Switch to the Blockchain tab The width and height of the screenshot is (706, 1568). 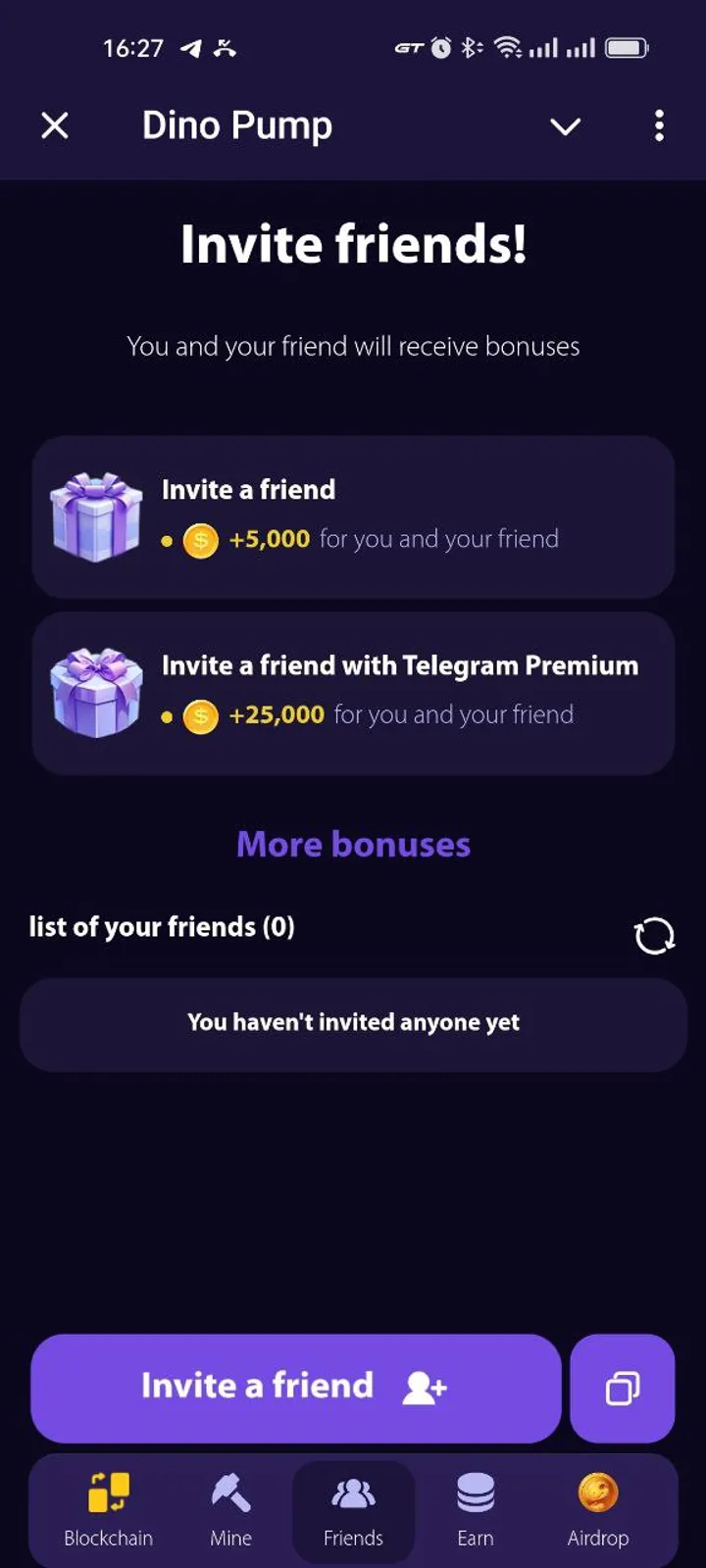coord(108,1510)
